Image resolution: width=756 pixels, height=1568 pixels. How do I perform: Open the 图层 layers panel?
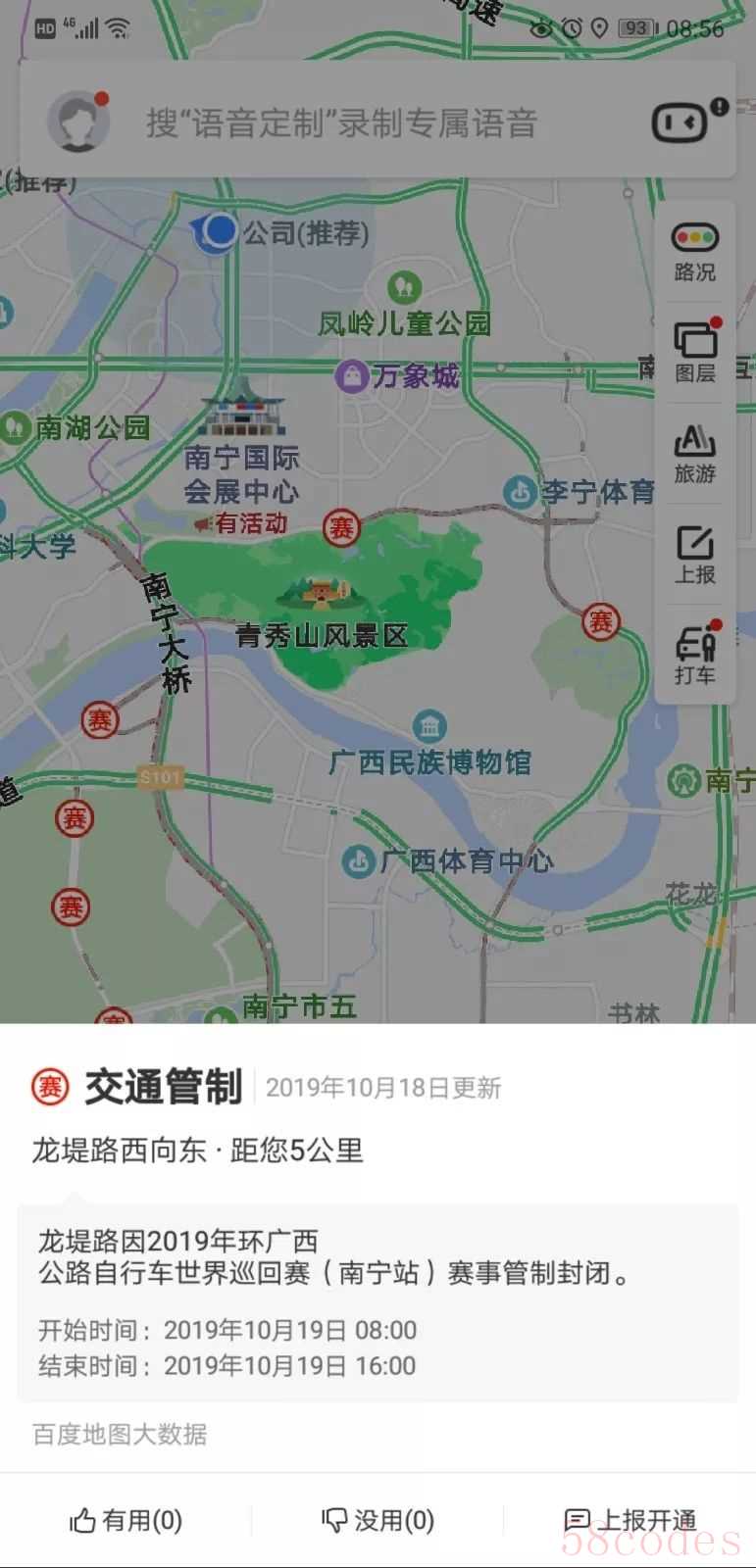pos(694,352)
